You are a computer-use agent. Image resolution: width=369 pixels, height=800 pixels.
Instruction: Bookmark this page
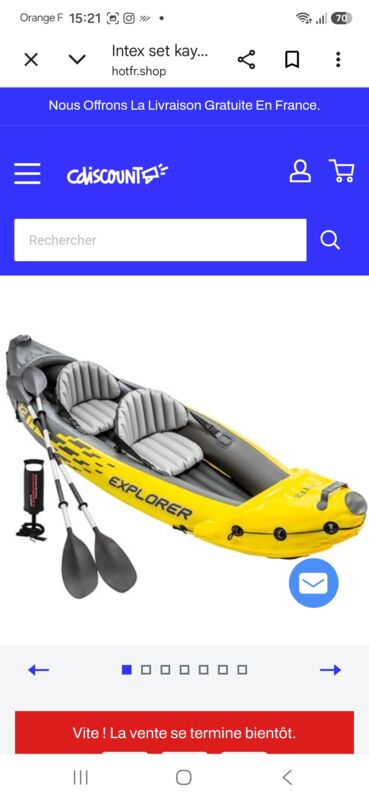[x=291, y=60]
